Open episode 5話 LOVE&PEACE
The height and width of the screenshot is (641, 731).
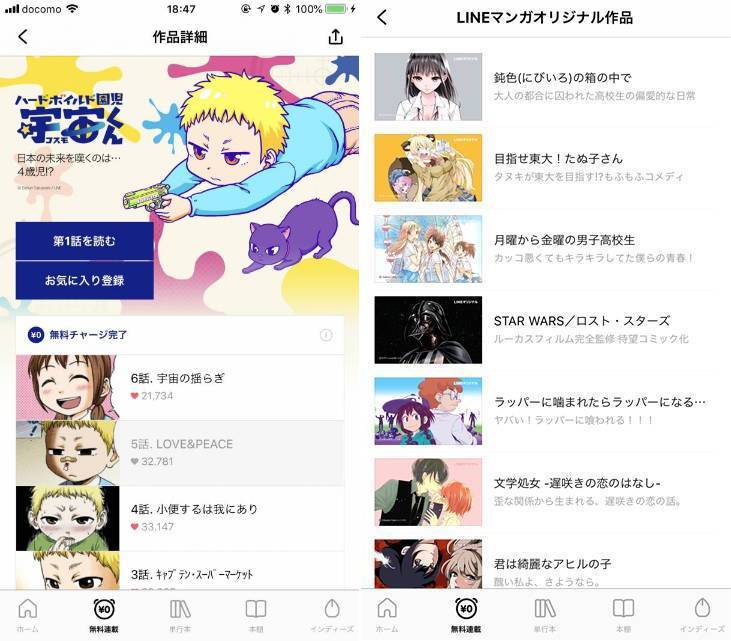tap(180, 452)
